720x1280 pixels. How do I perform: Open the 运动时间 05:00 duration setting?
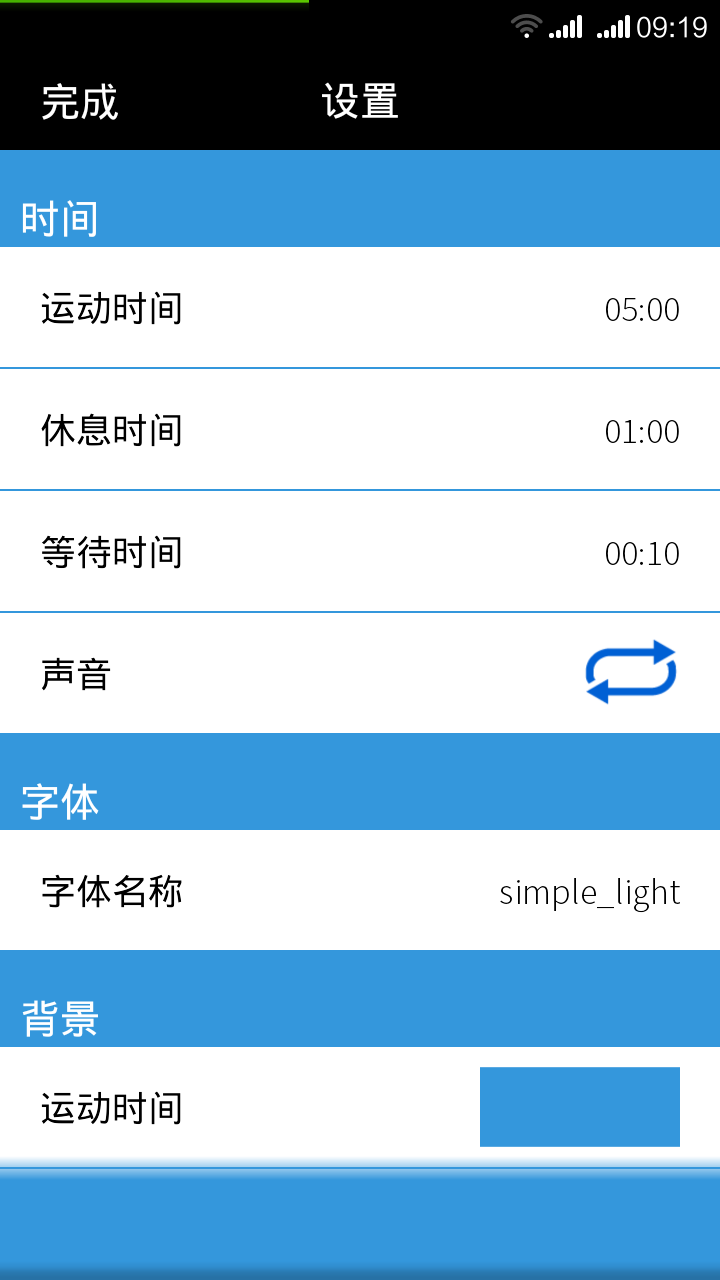pyautogui.click(x=360, y=308)
